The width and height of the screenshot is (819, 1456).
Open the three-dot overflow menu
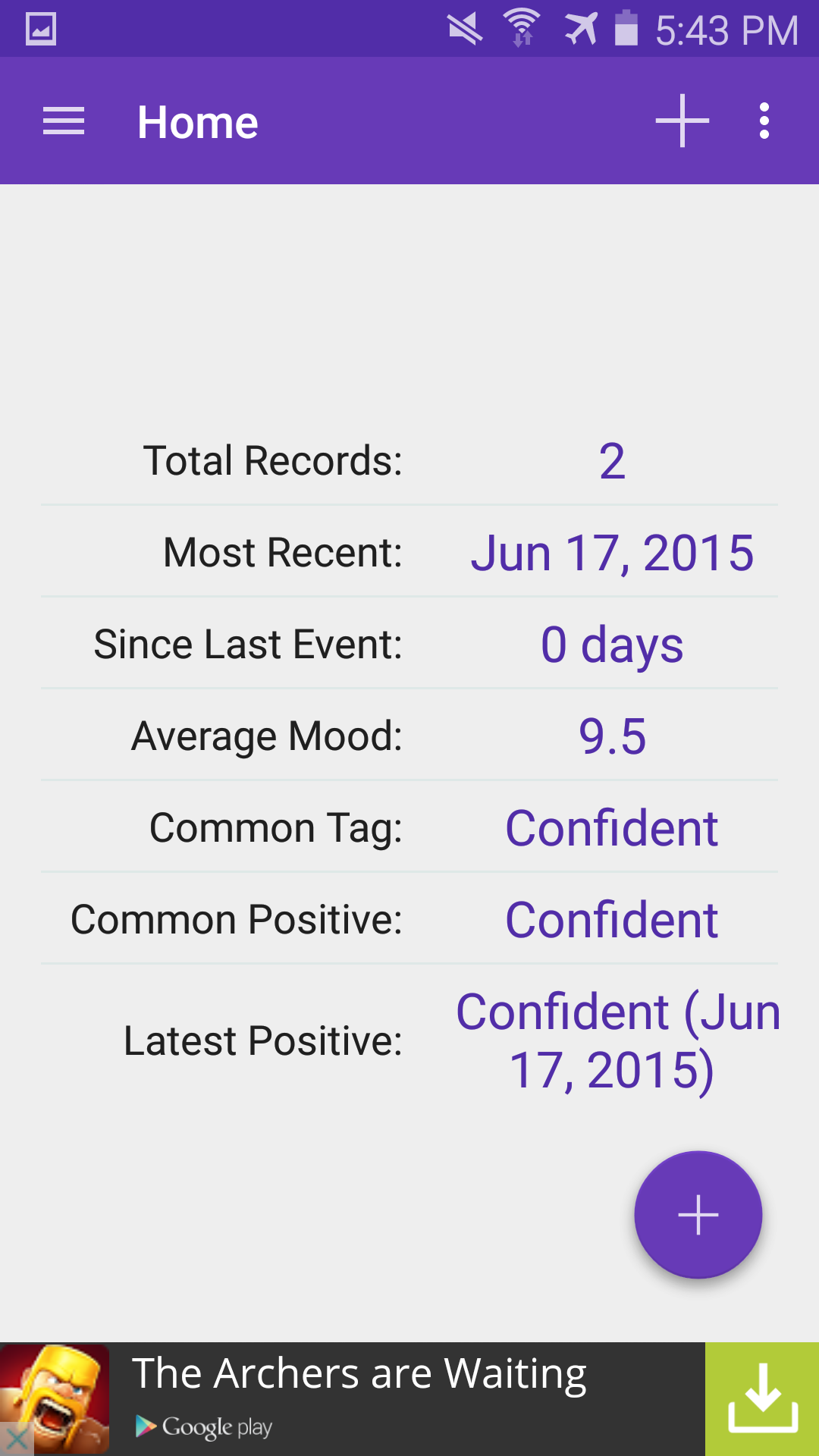[764, 121]
